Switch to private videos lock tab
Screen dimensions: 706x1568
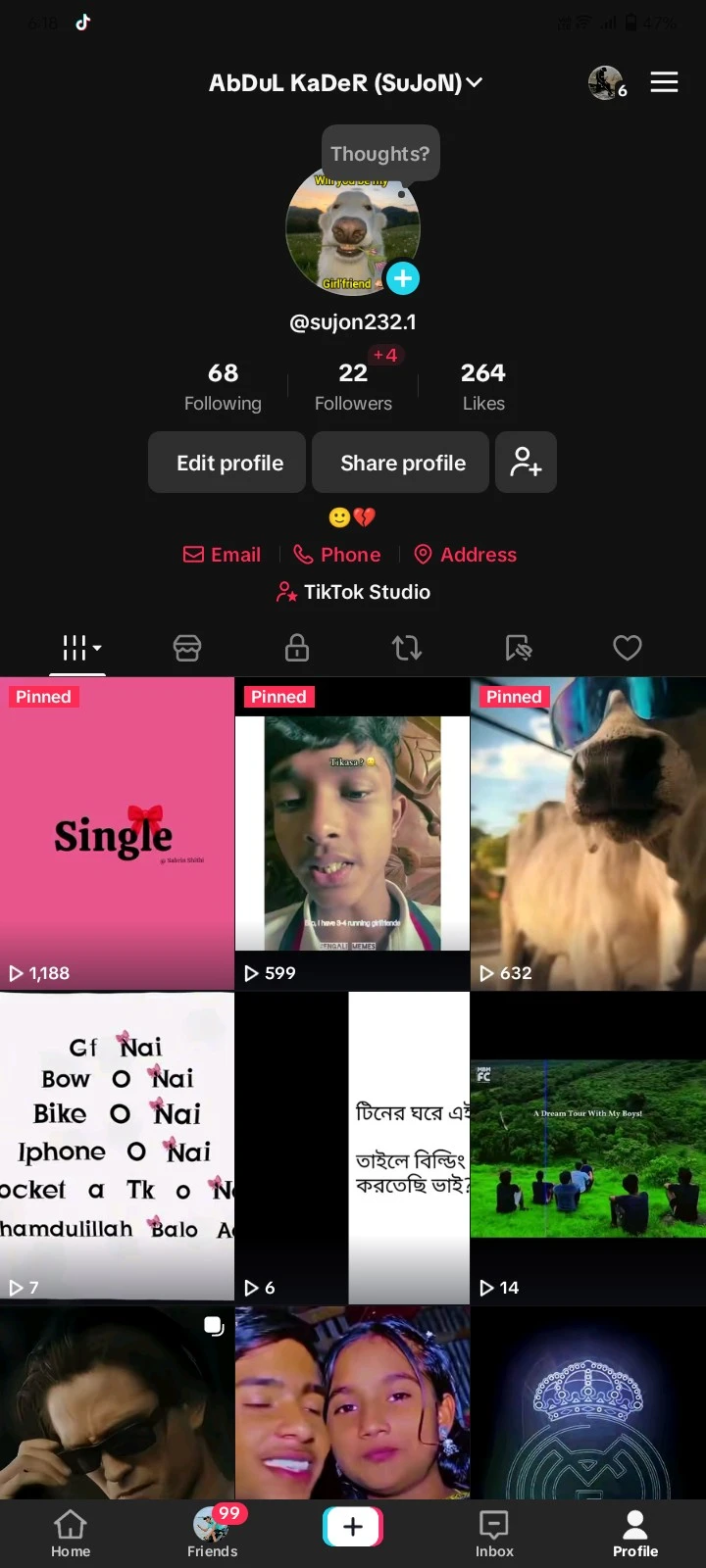point(297,648)
